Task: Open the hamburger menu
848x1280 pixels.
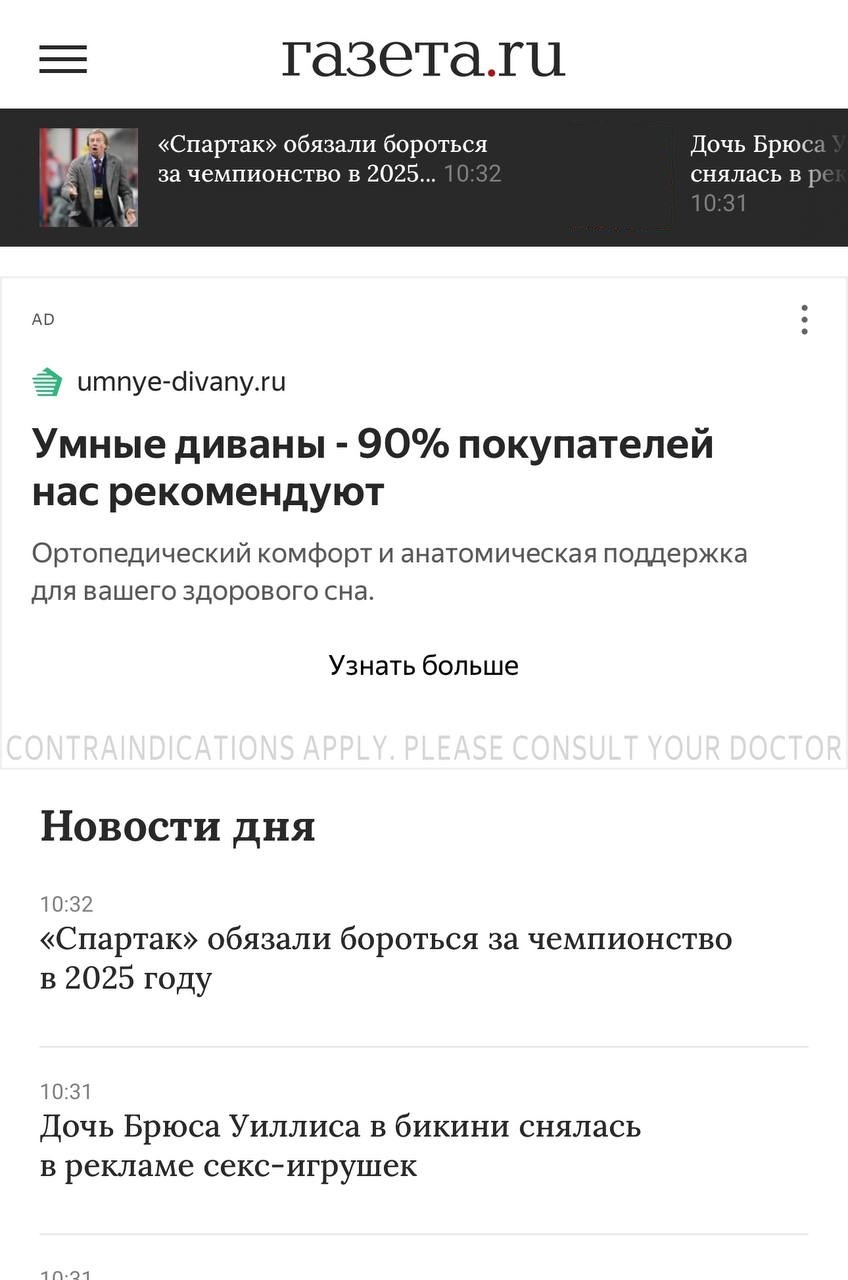Action: pyautogui.click(x=63, y=59)
